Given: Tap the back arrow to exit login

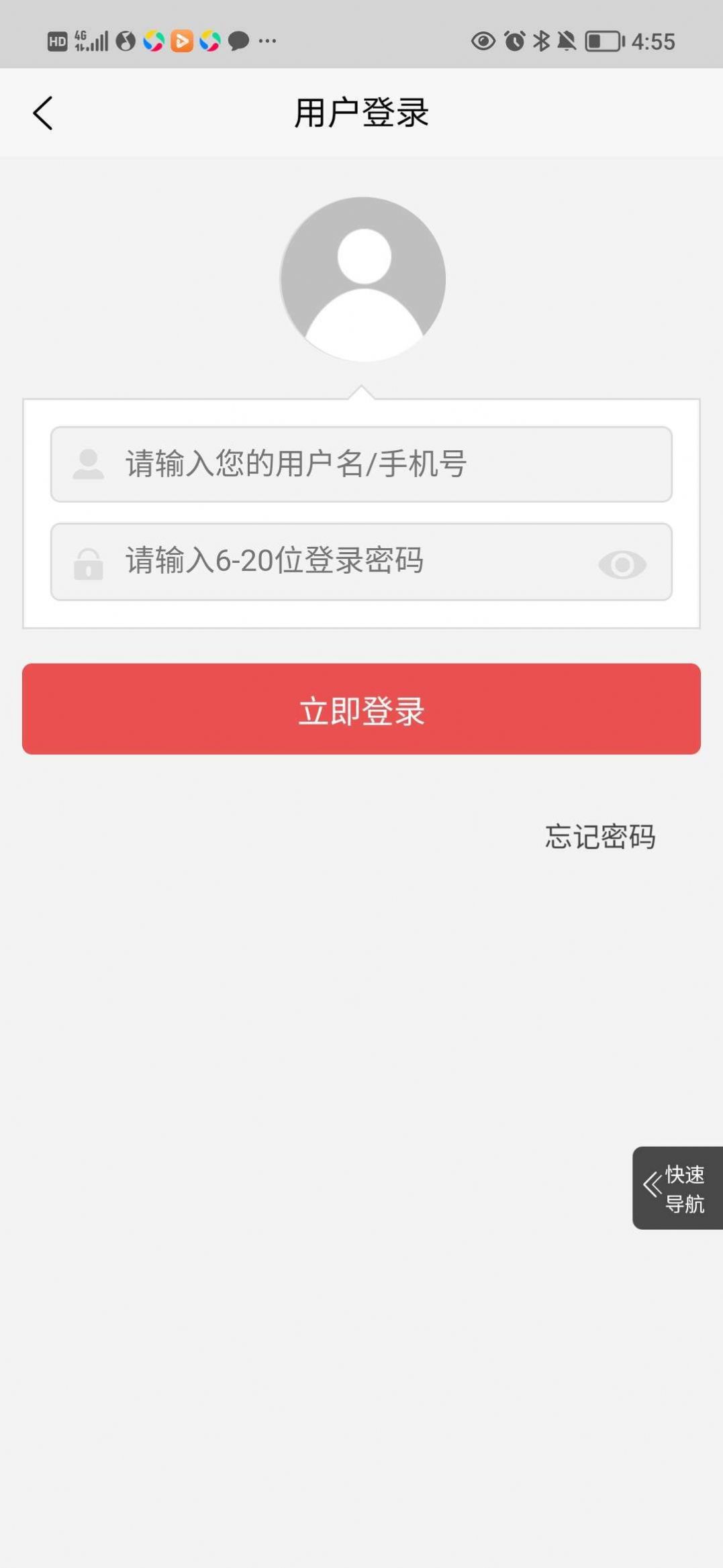Looking at the screenshot, I should 43,113.
